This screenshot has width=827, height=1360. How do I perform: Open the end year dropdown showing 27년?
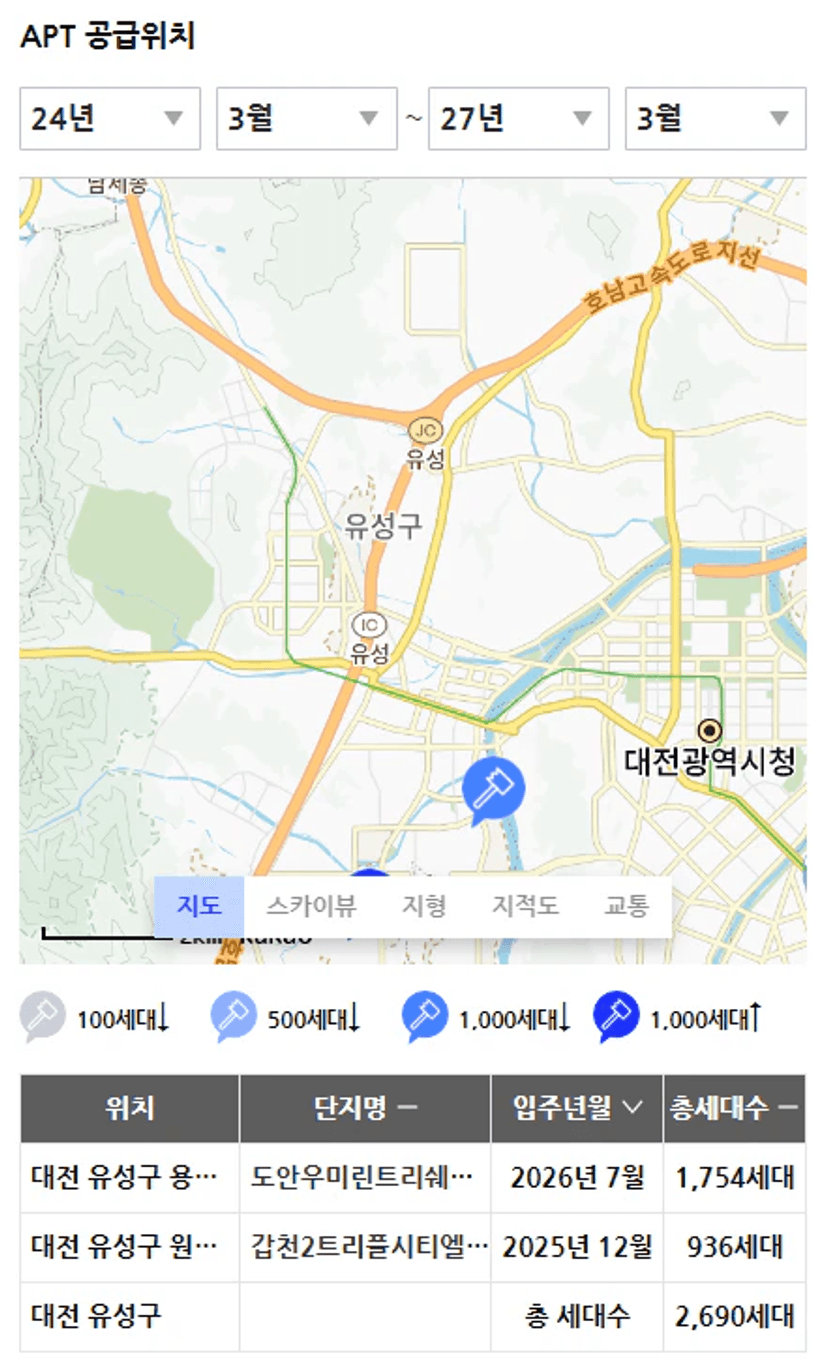[518, 119]
